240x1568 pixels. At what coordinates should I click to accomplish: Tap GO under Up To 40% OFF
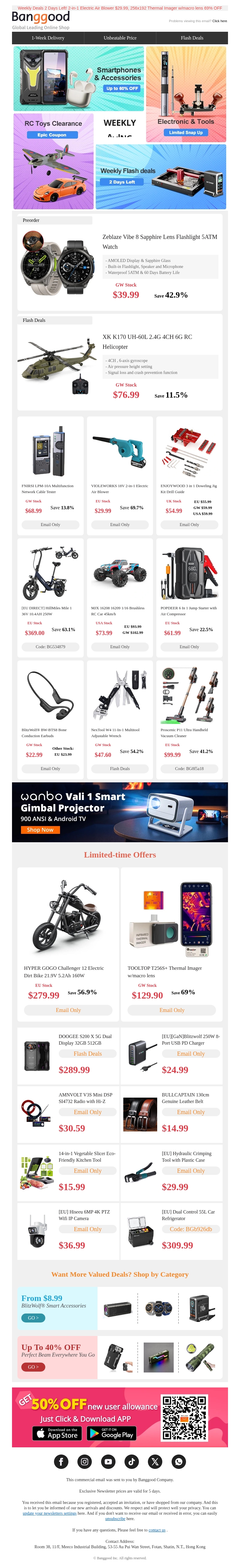click(33, 1366)
